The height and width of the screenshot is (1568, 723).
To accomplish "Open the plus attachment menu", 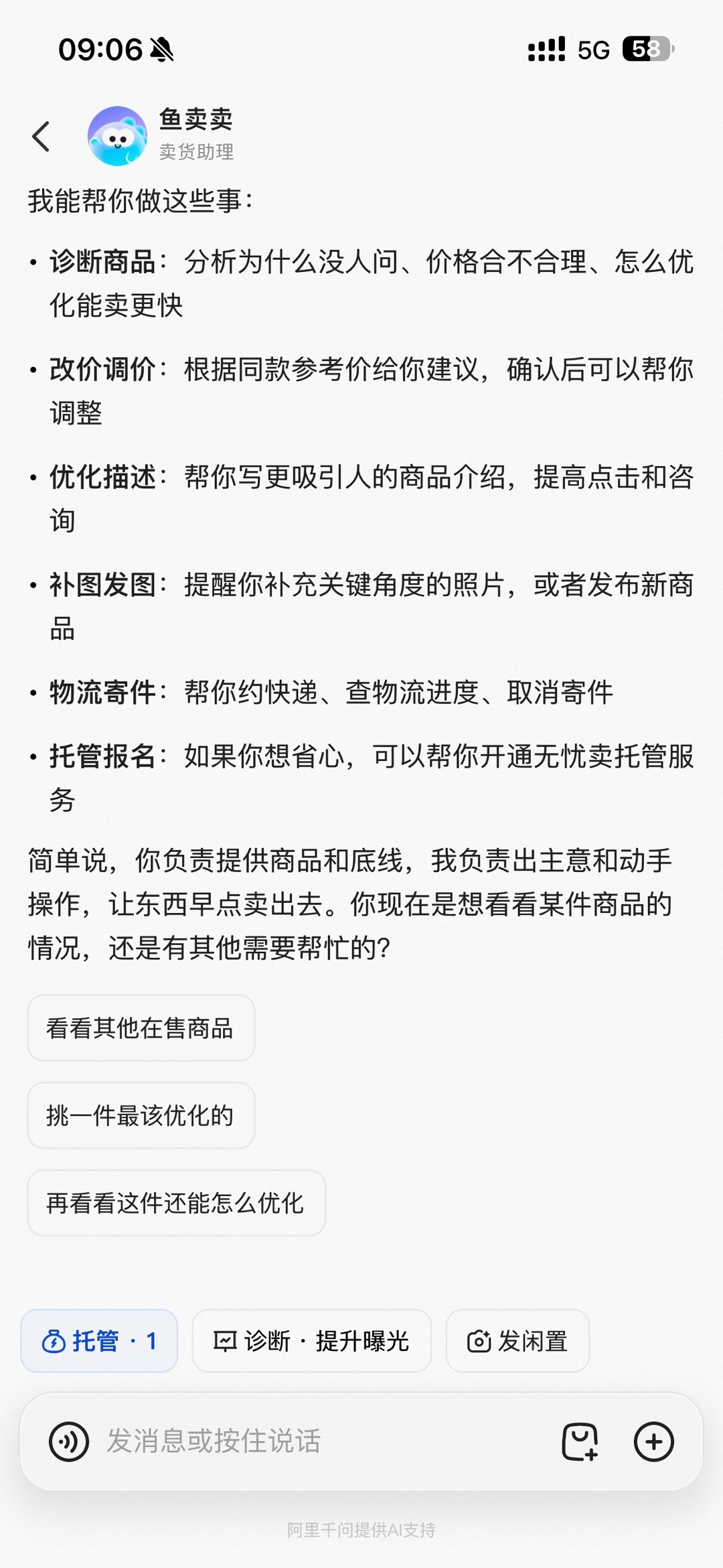I will 653,1441.
